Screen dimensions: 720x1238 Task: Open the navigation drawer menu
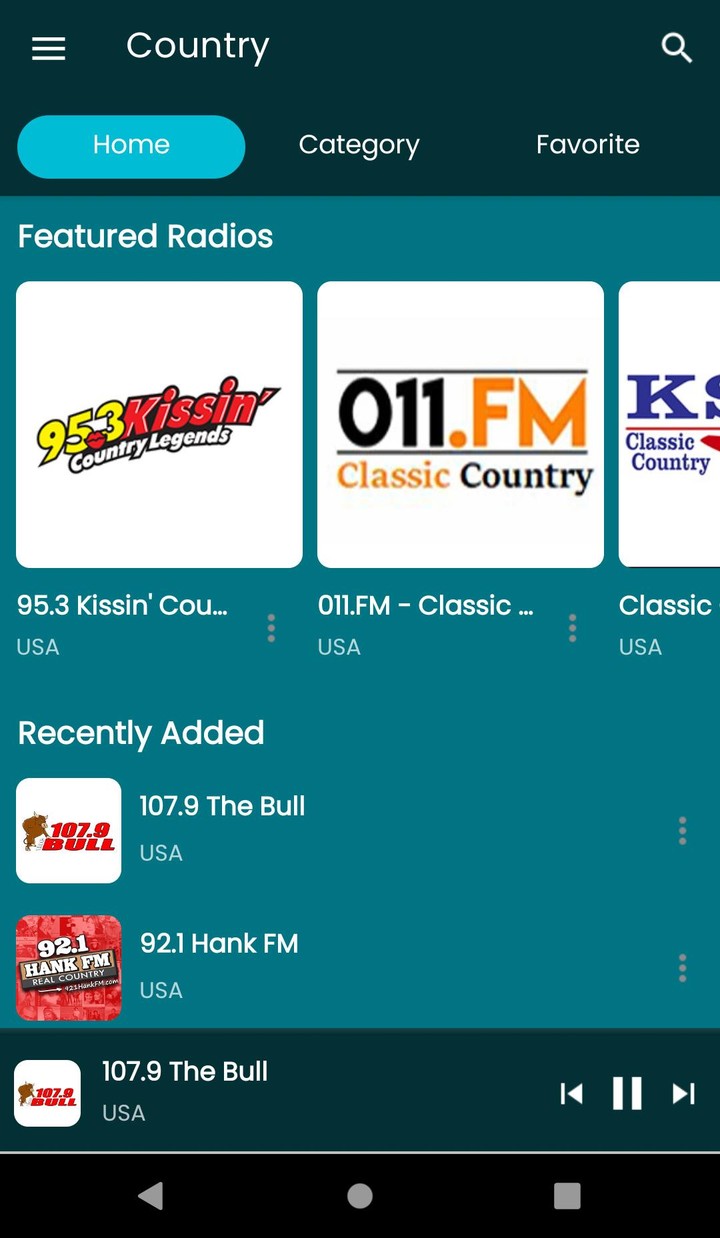(48, 48)
